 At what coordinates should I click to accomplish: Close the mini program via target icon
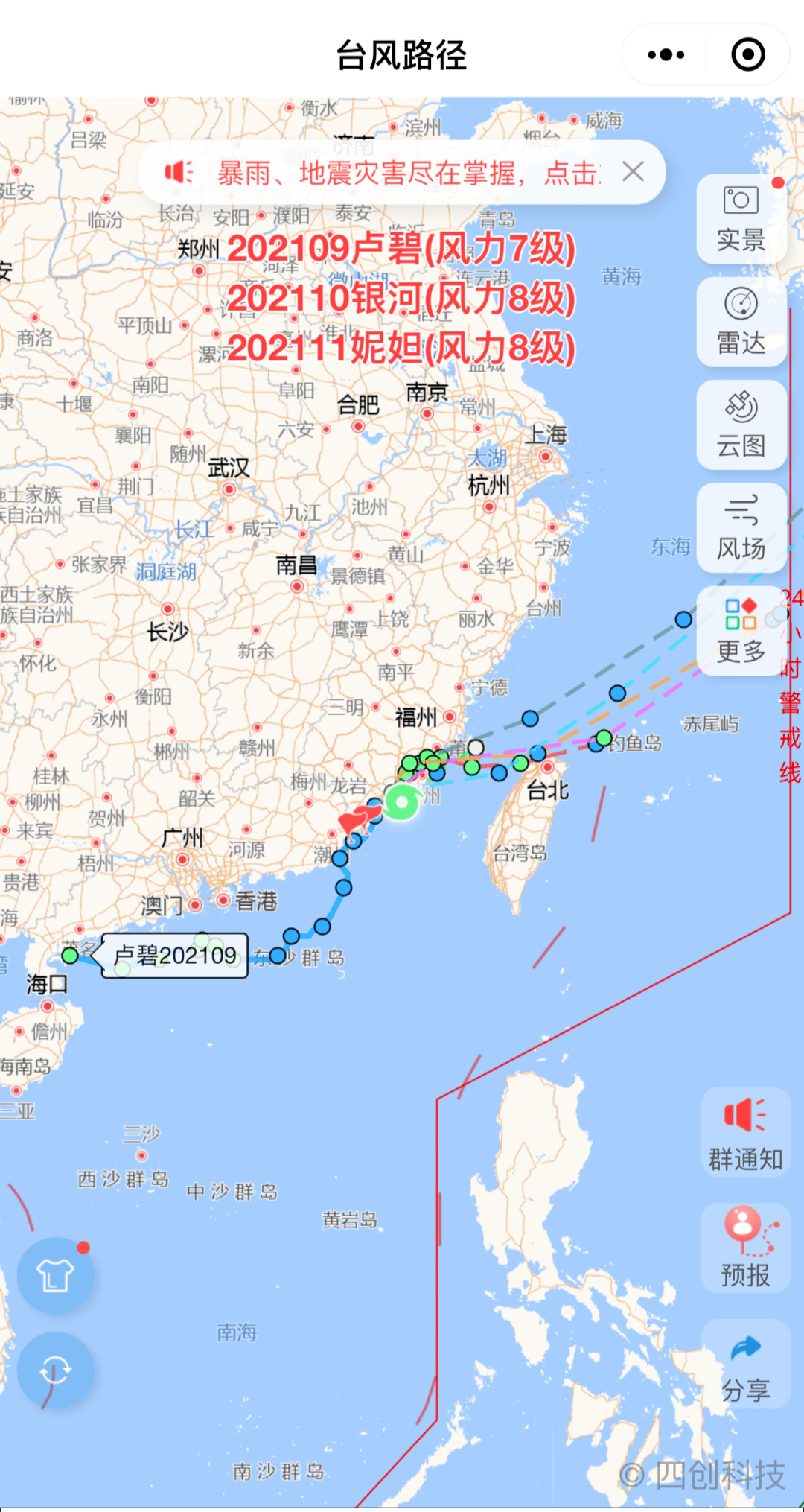coord(747,54)
